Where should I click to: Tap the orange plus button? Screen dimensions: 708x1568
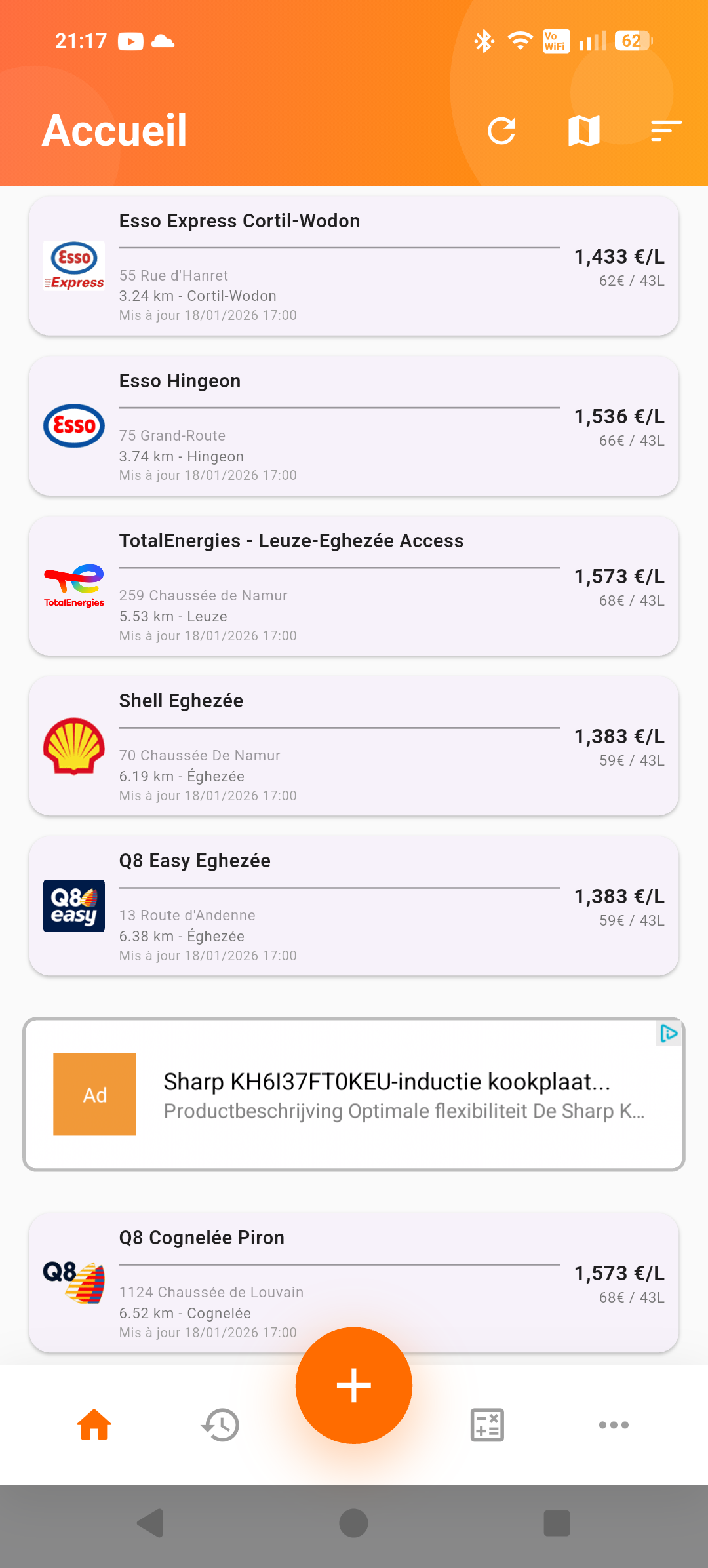353,1386
